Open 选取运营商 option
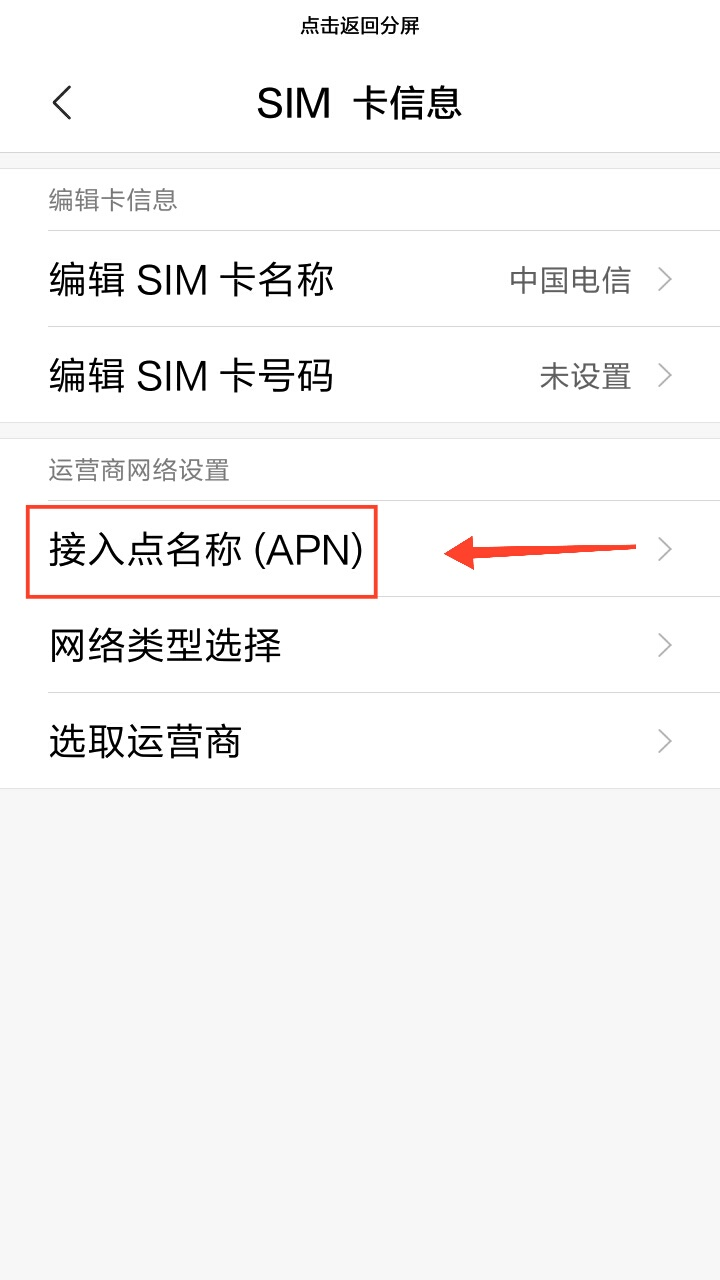The image size is (720, 1280). [360, 741]
